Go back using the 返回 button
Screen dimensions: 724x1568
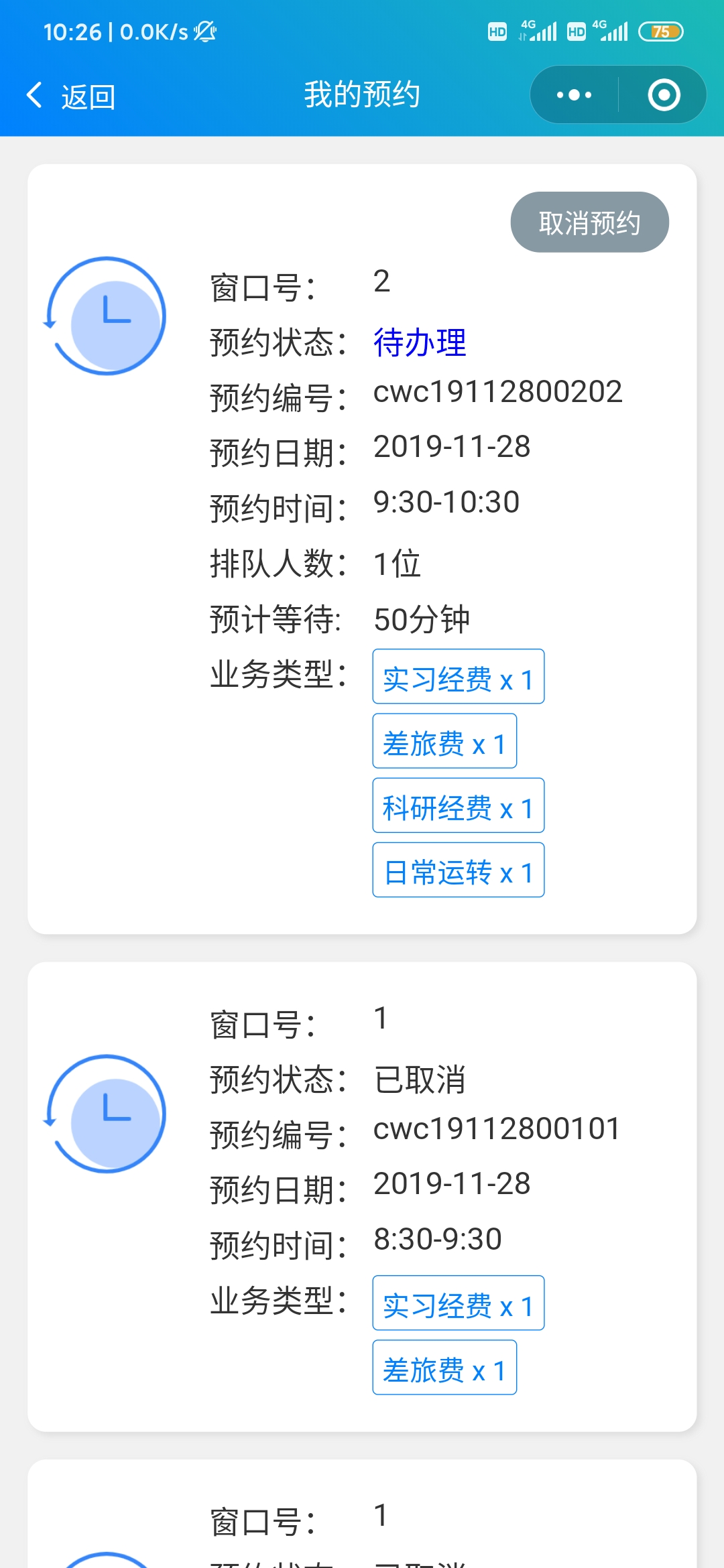(70, 95)
